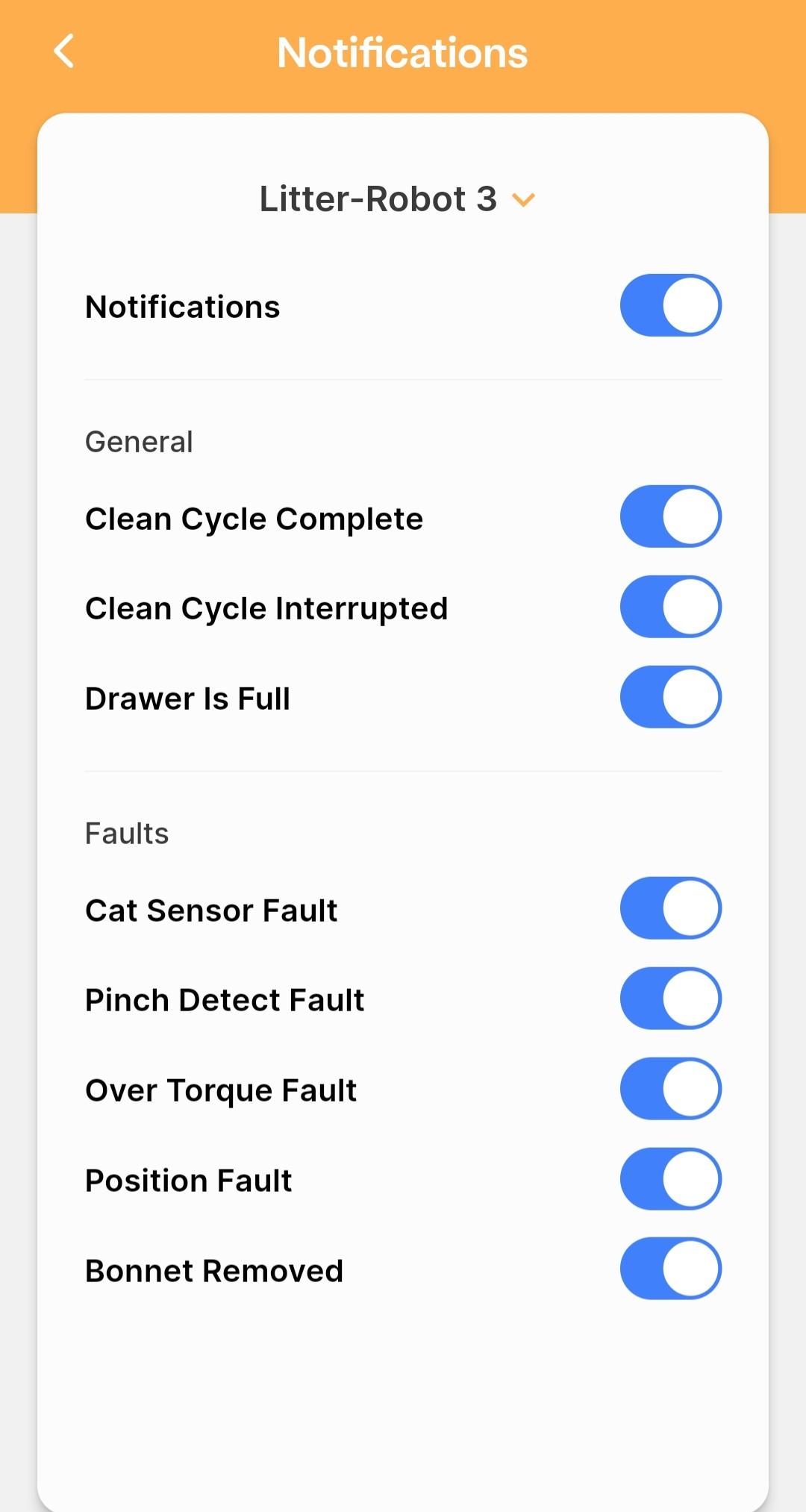
Task: Turn off Bonnet Removed alerts
Action: 669,1269
